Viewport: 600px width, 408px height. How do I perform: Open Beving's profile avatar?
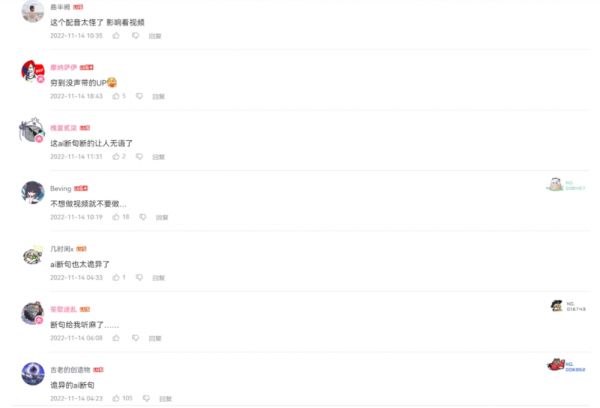33,191
